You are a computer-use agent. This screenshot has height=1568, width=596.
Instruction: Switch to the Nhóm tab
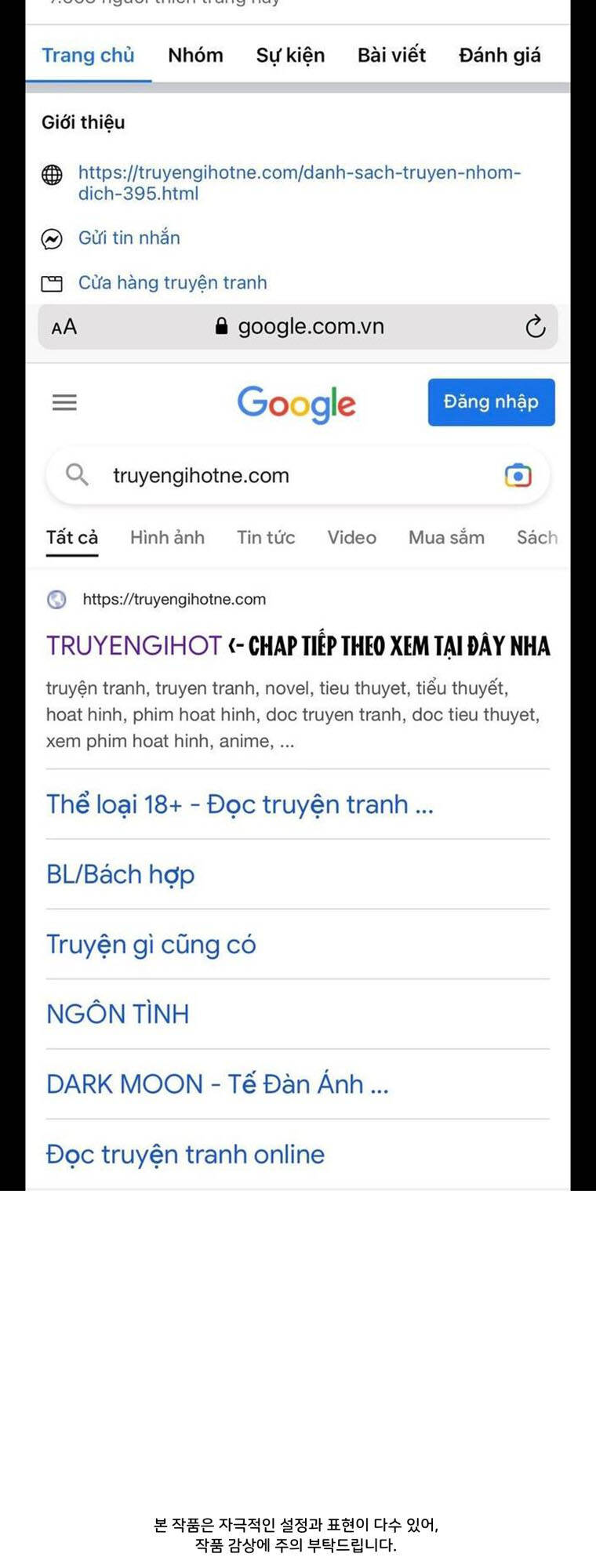194,55
